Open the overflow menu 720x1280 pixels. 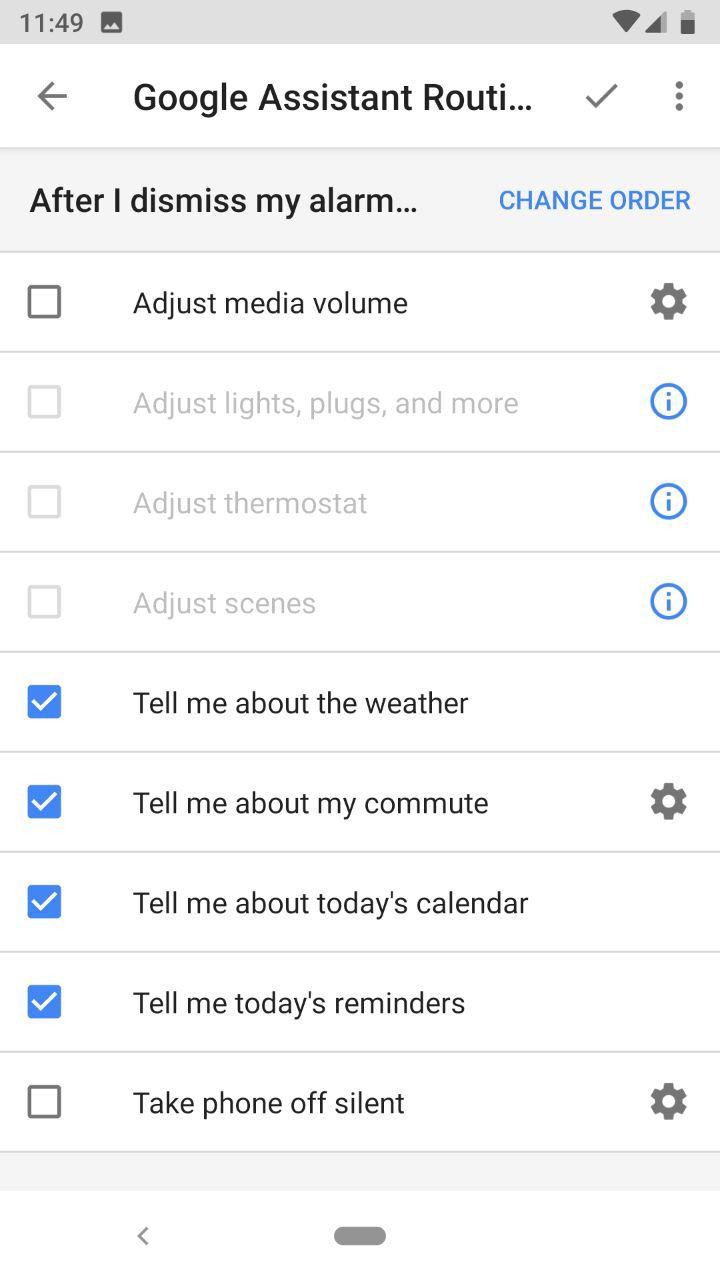679,96
